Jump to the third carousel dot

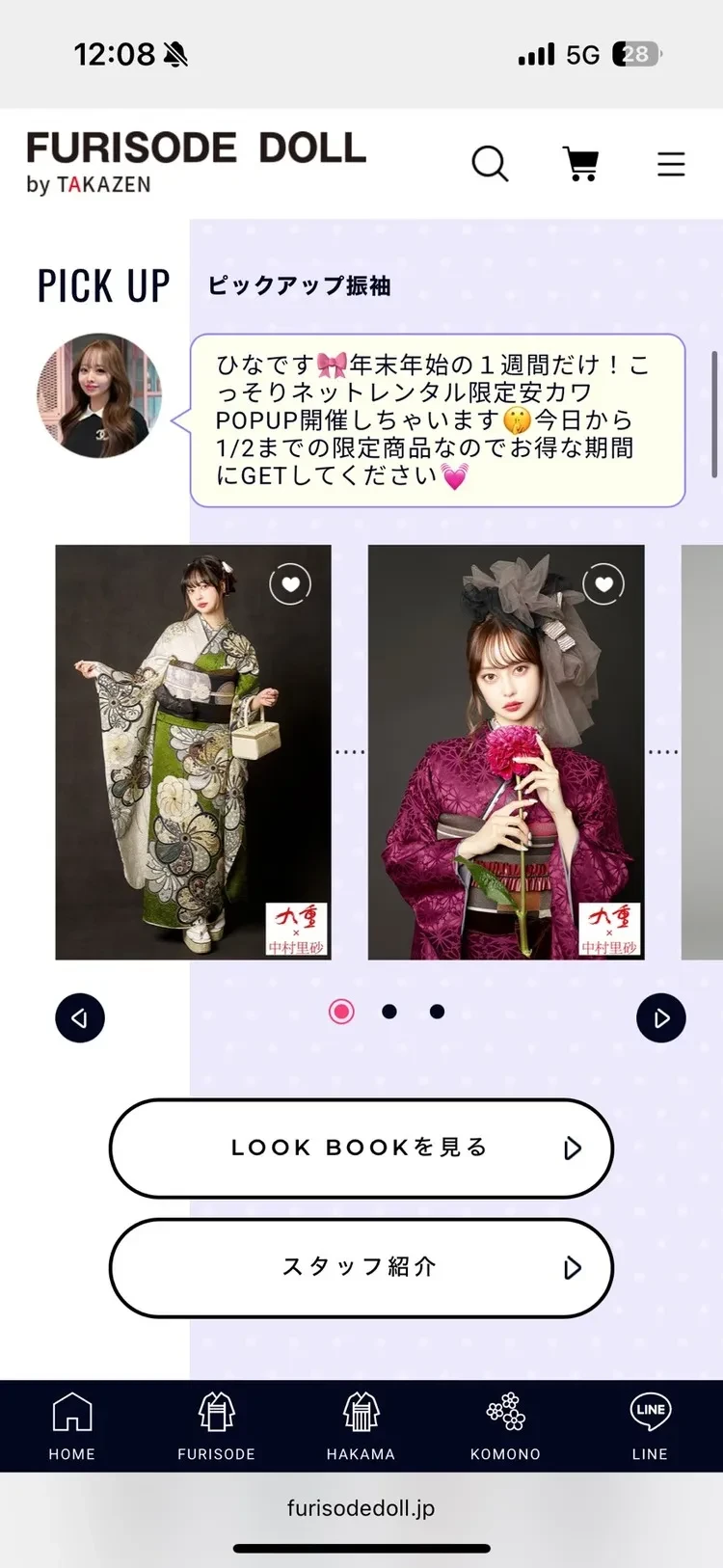[437, 1012]
